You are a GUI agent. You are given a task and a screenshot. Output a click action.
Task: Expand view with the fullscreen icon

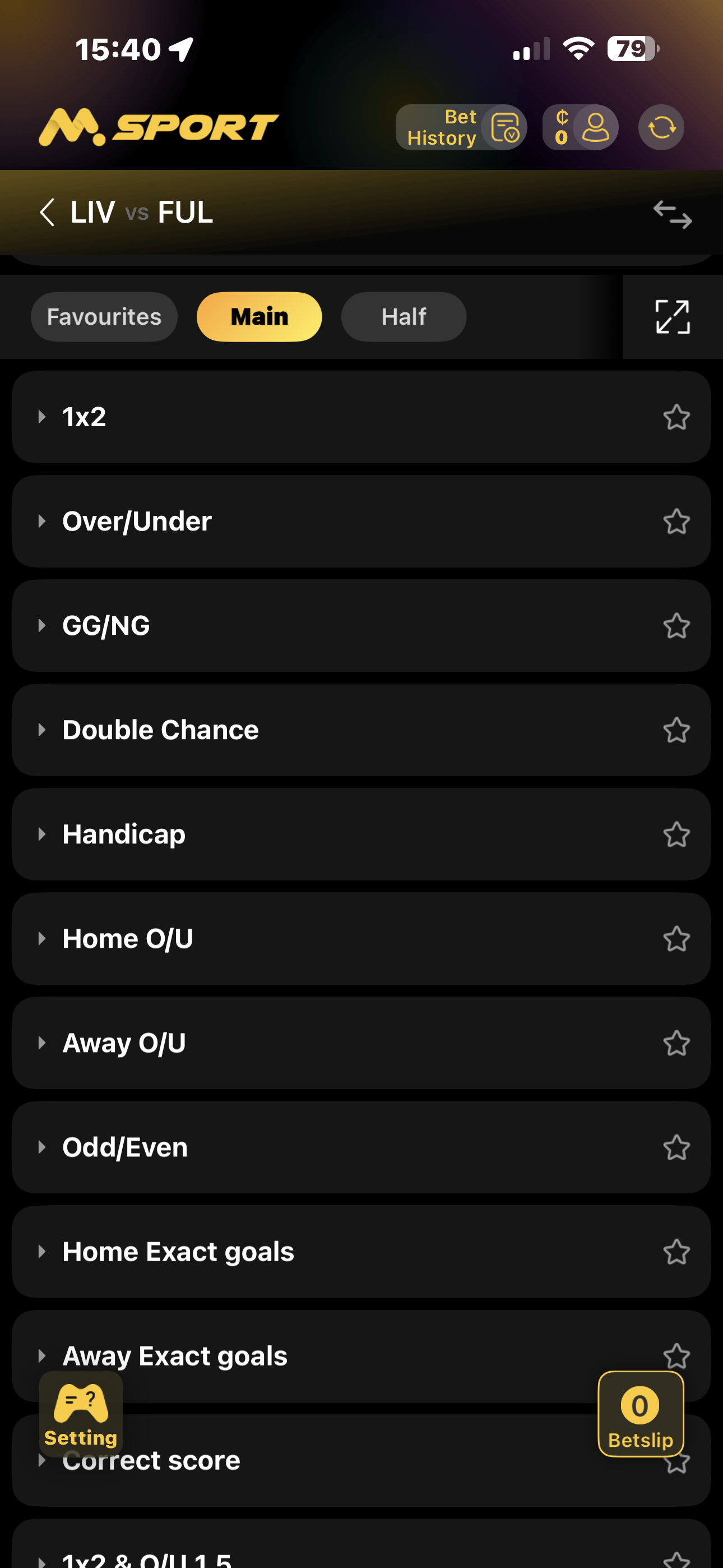672,317
